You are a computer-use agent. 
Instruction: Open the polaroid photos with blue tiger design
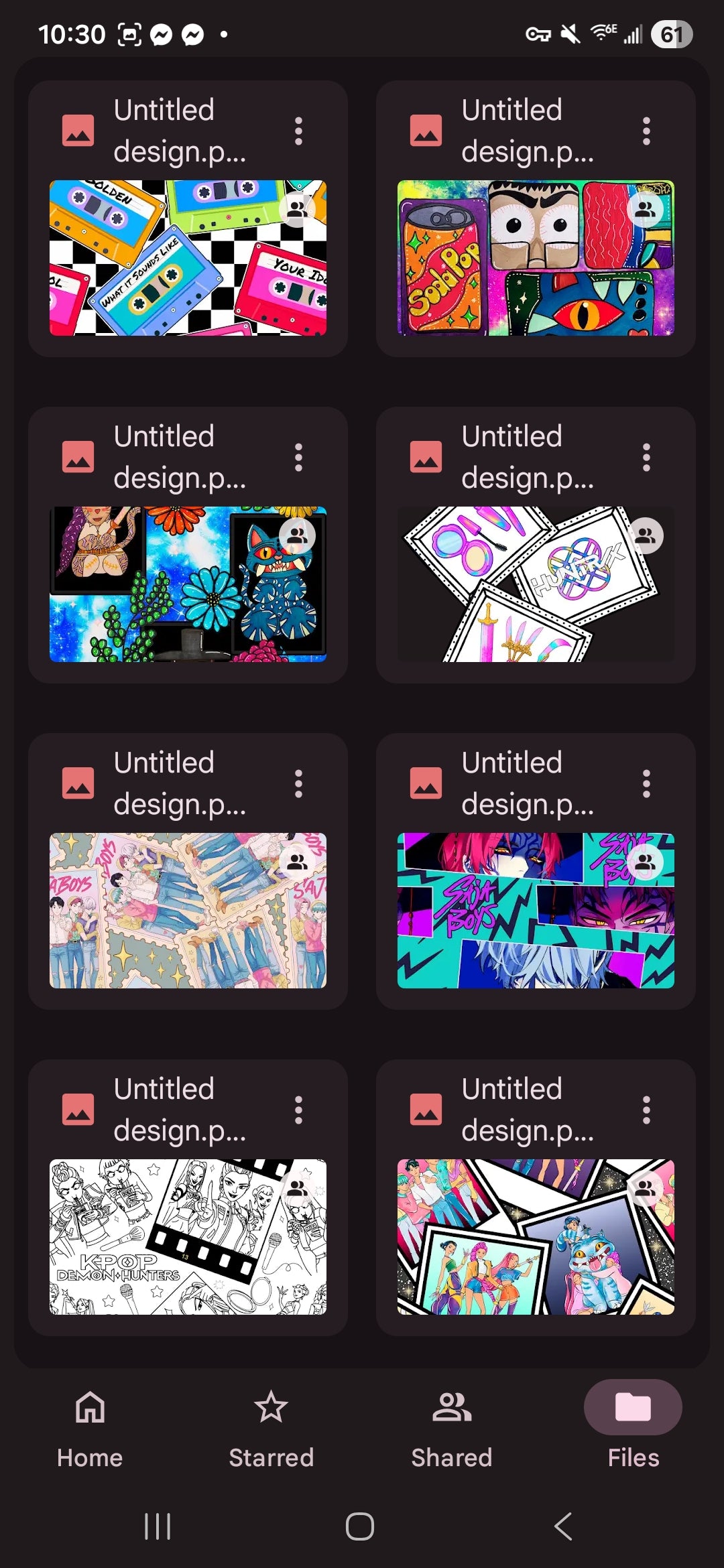coord(535,1237)
